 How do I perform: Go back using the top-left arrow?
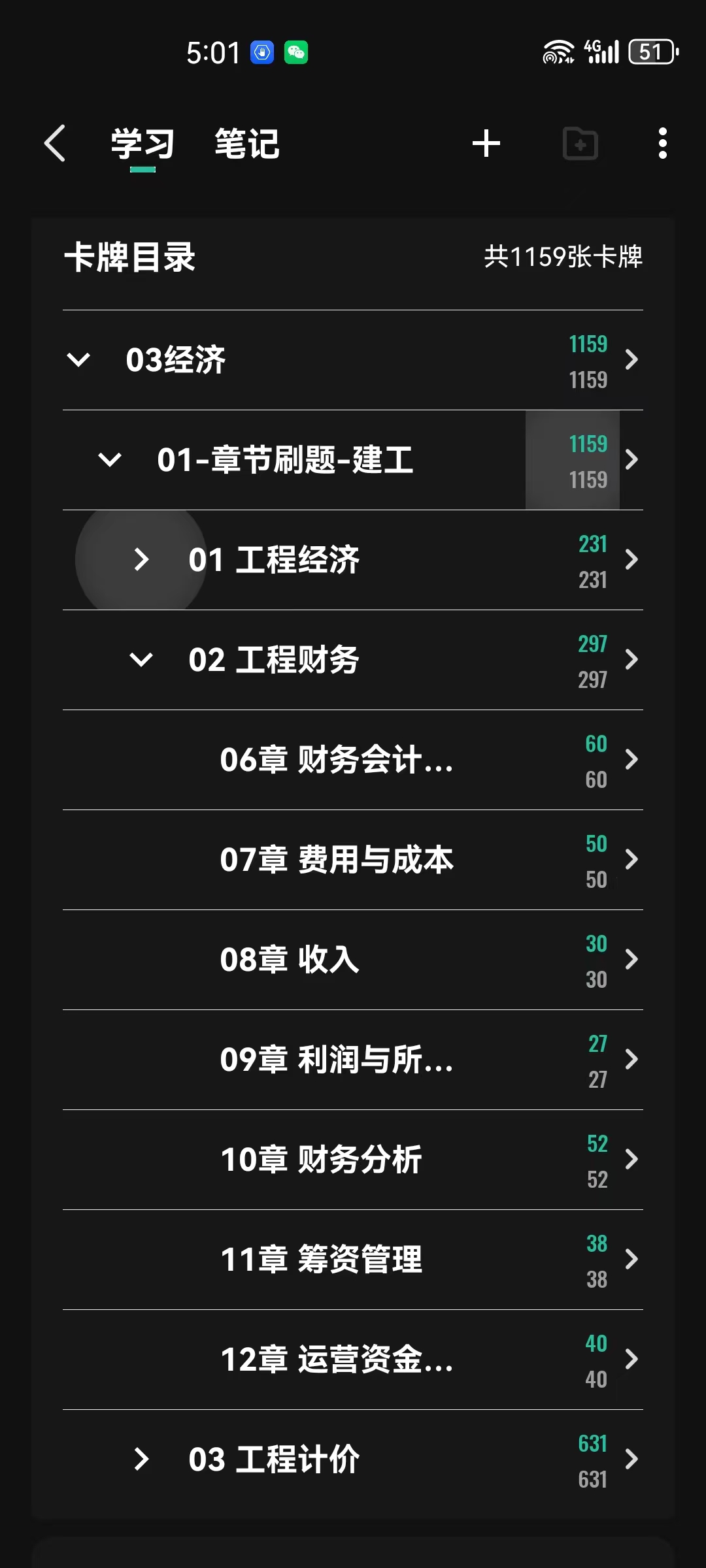(55, 143)
